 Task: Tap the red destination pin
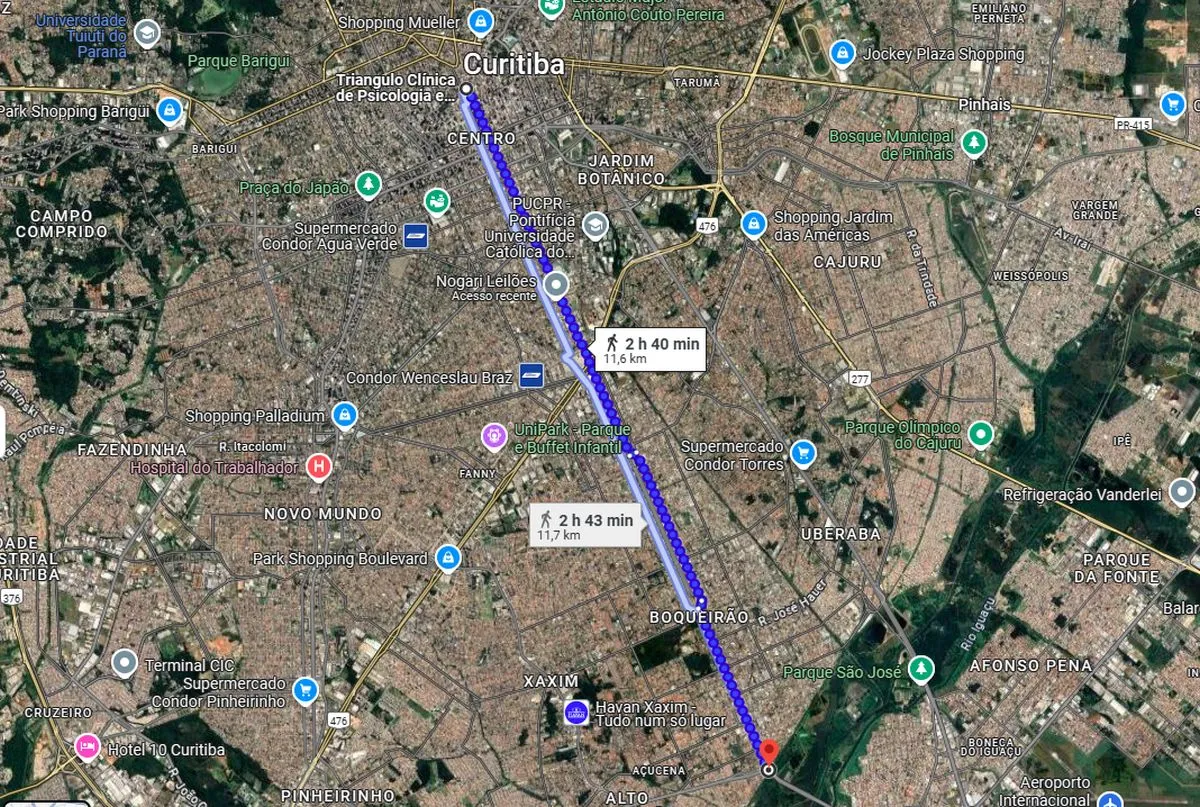tap(768, 751)
